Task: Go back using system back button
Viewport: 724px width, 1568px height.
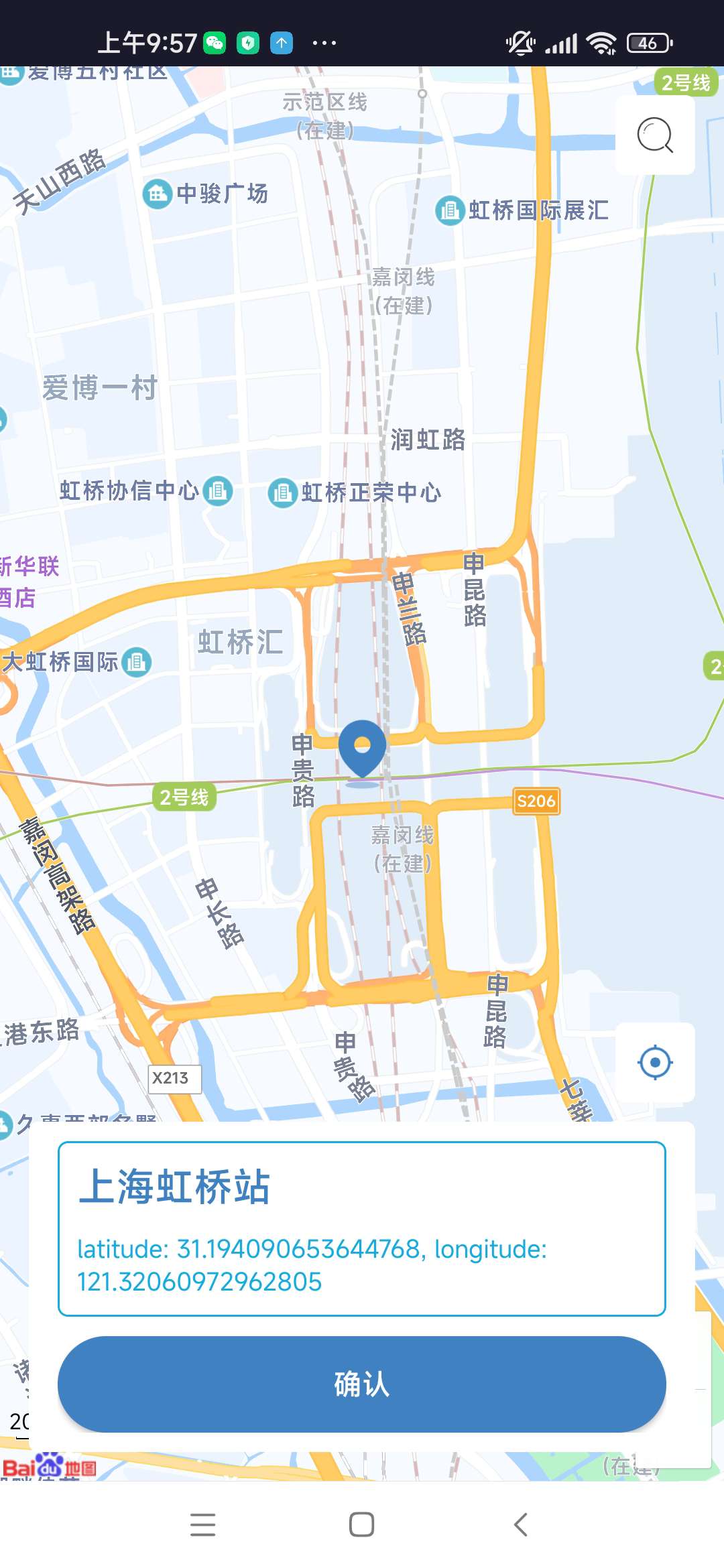Action: 521,1524
